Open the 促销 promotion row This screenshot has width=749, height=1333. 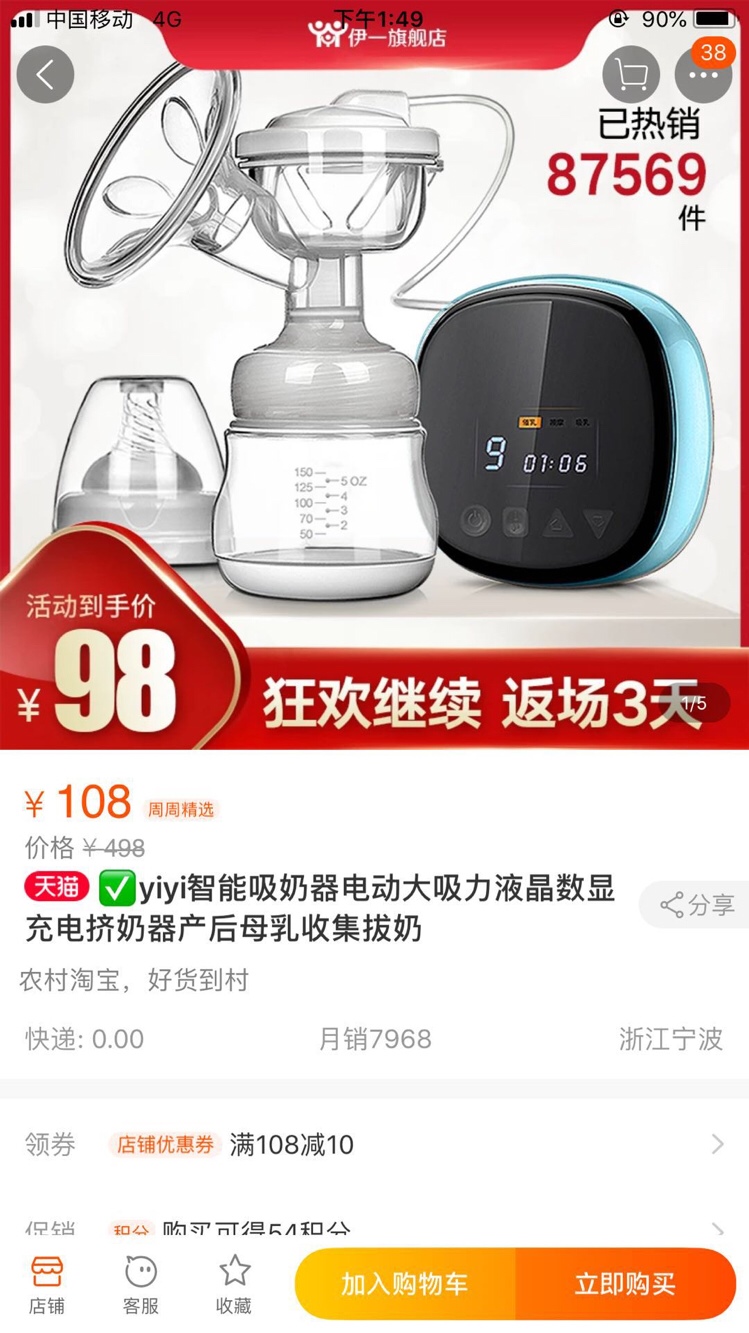[x=374, y=1229]
